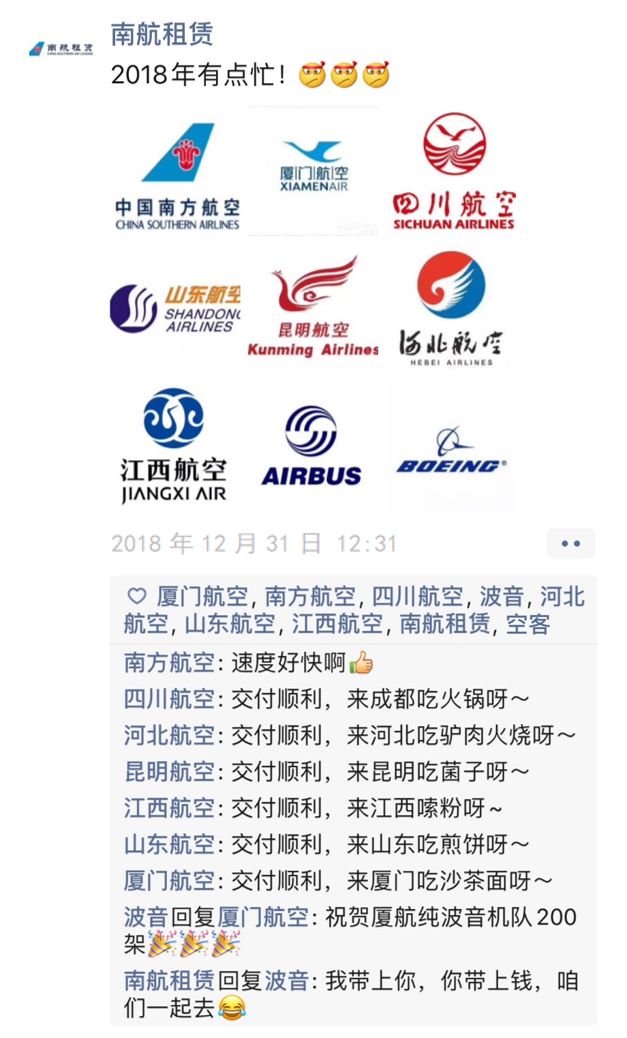Open 南航租赁 profile from the post header name
Viewport: 627px width, 1038px height.
162,34
